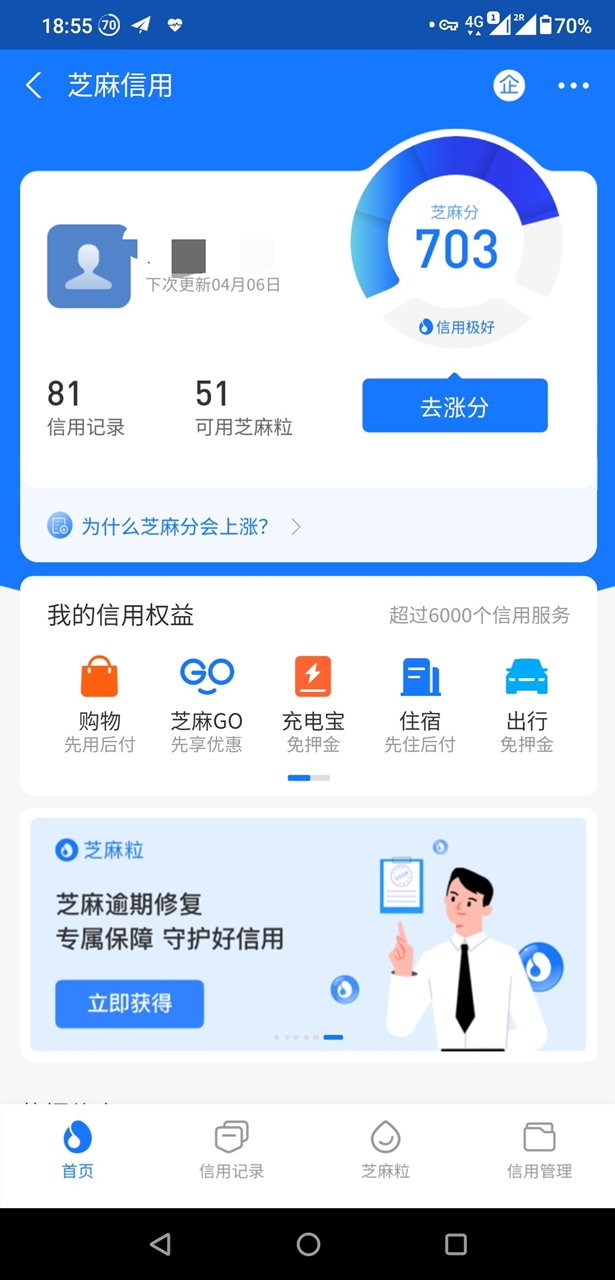Open 为什么芝麻分会上涨? link
This screenshot has height=1280, width=615.
pyautogui.click(x=175, y=526)
